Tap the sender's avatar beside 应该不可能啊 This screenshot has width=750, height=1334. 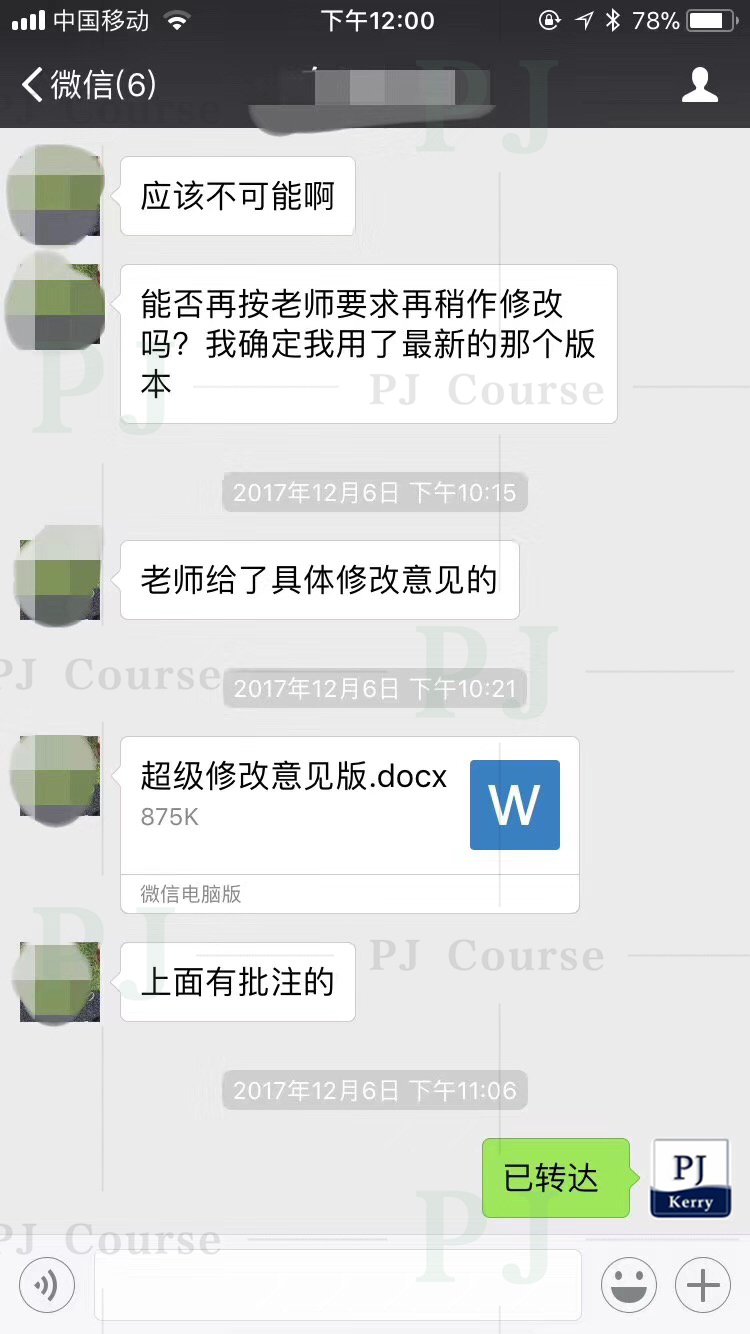click(x=58, y=195)
